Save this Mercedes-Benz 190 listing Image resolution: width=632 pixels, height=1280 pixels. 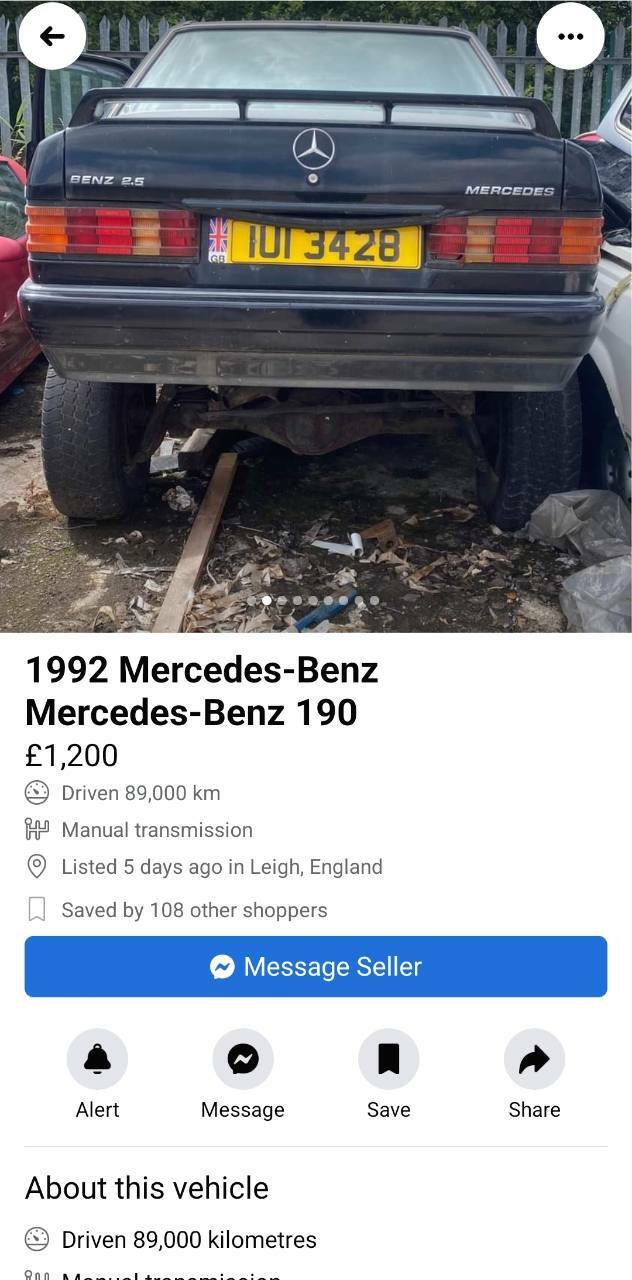pyautogui.click(x=389, y=1059)
